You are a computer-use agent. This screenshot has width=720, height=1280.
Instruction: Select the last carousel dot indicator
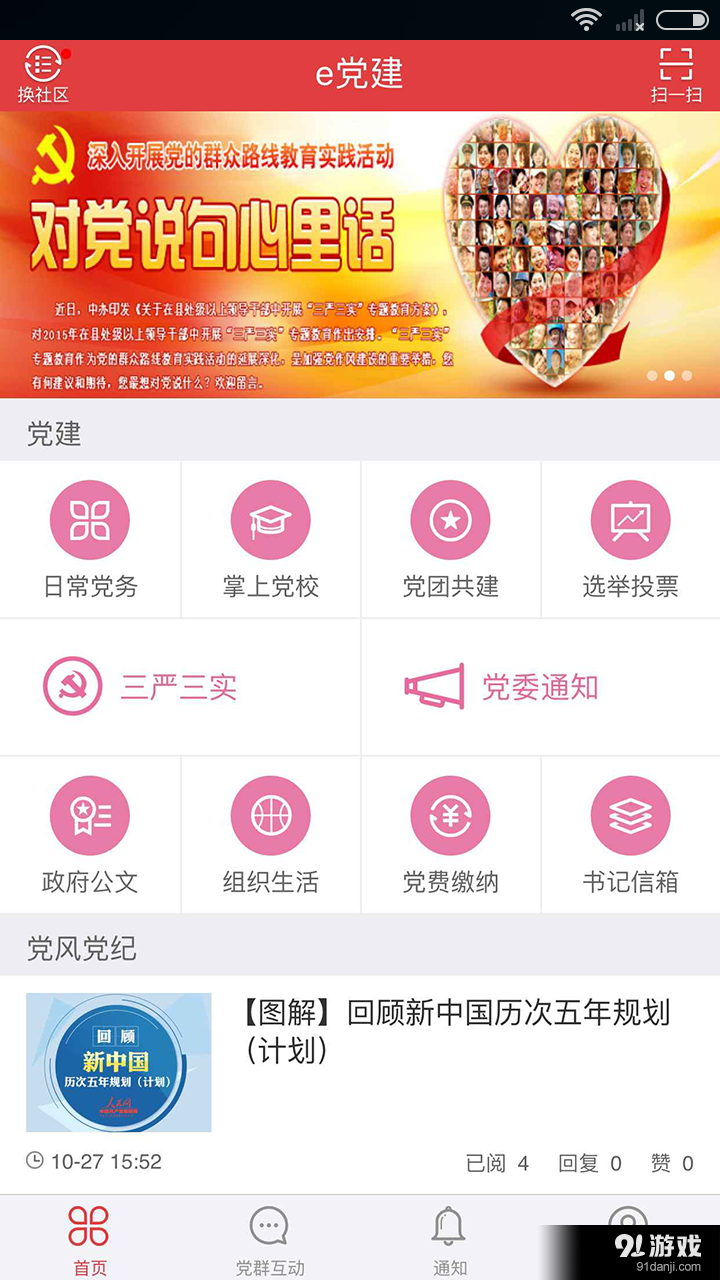point(685,375)
